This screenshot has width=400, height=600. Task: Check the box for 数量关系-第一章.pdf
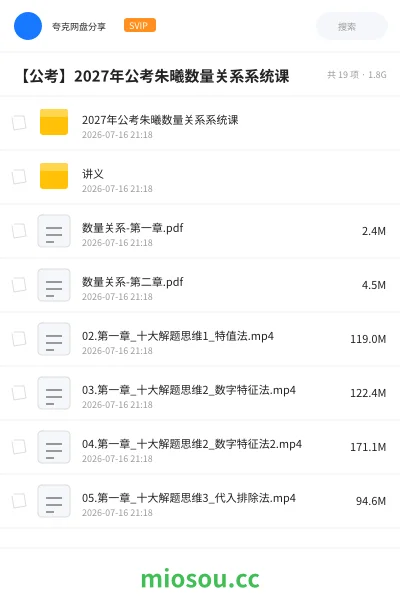[19, 231]
